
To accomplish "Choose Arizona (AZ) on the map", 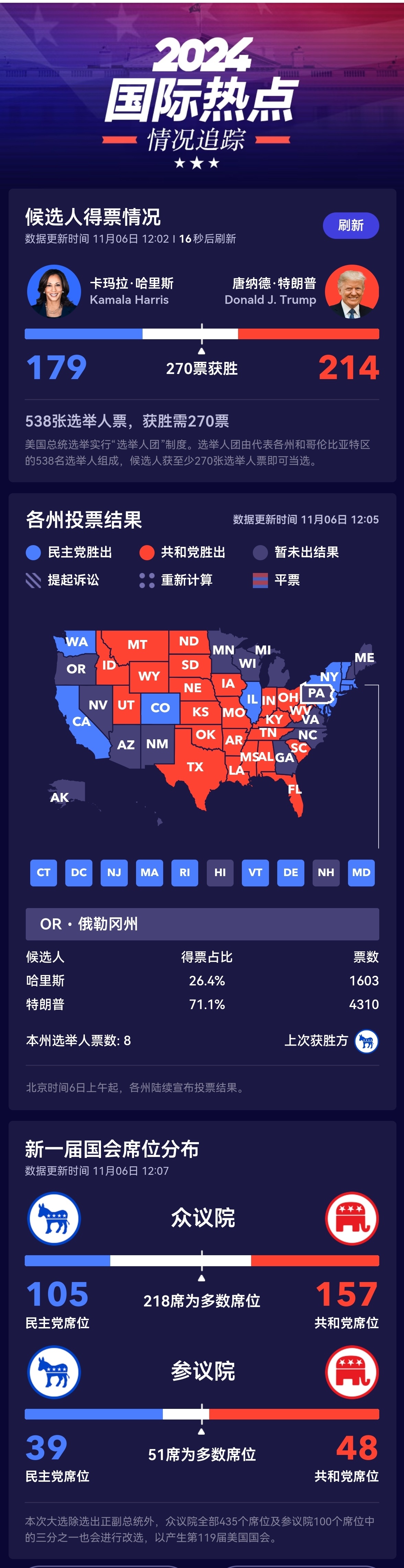I will pyautogui.click(x=126, y=744).
